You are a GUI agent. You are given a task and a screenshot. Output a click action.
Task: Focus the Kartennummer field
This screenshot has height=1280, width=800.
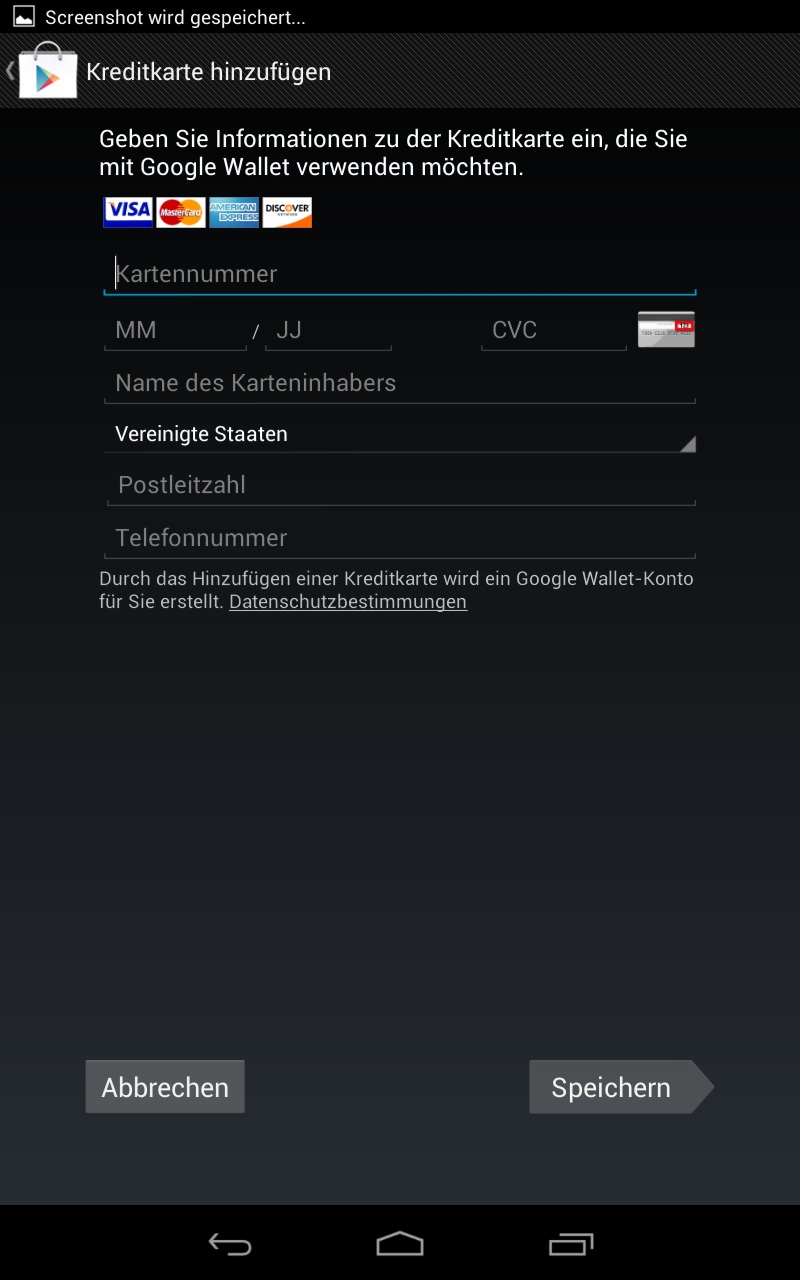click(x=400, y=273)
